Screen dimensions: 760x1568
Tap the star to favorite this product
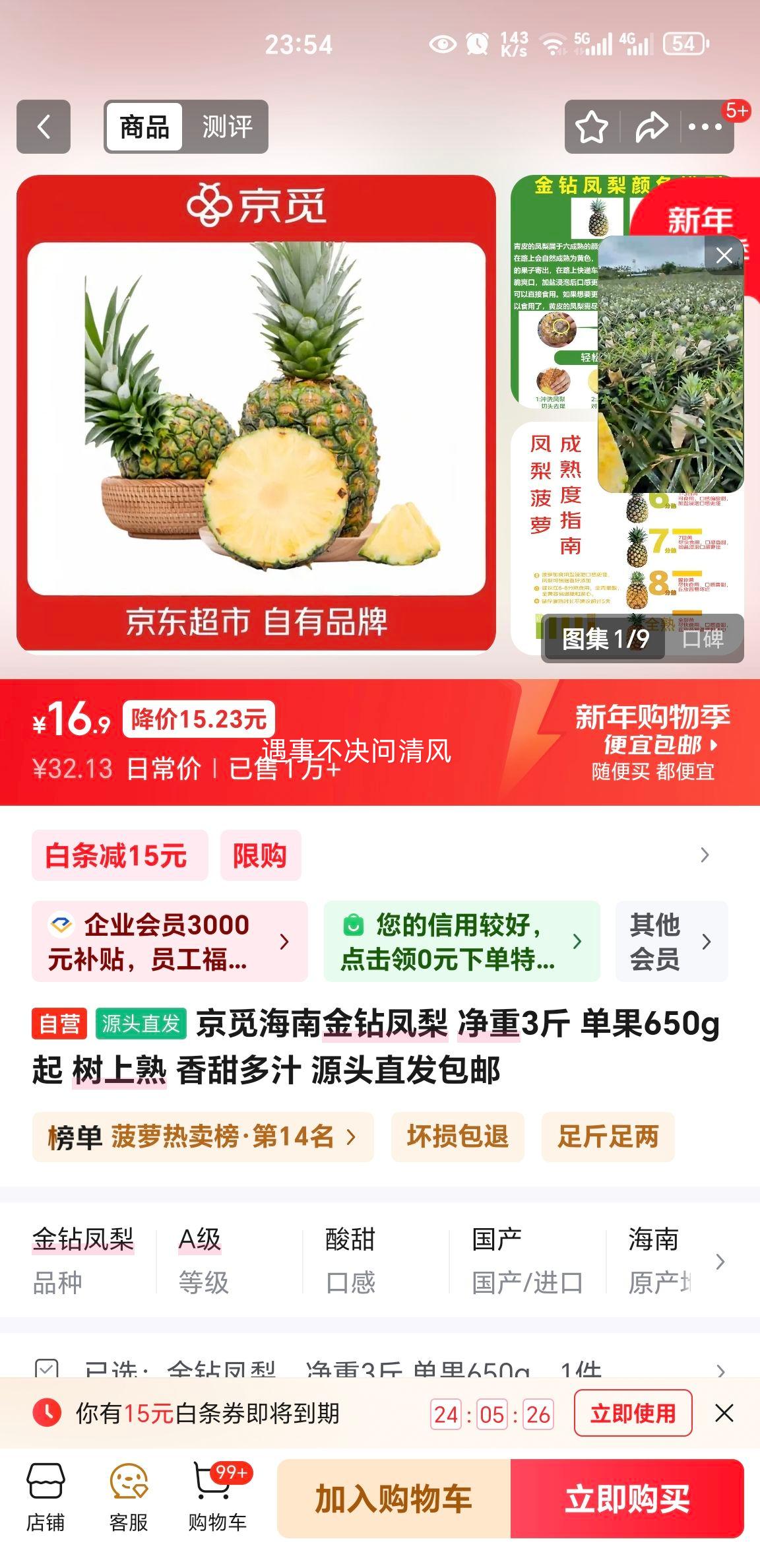590,125
